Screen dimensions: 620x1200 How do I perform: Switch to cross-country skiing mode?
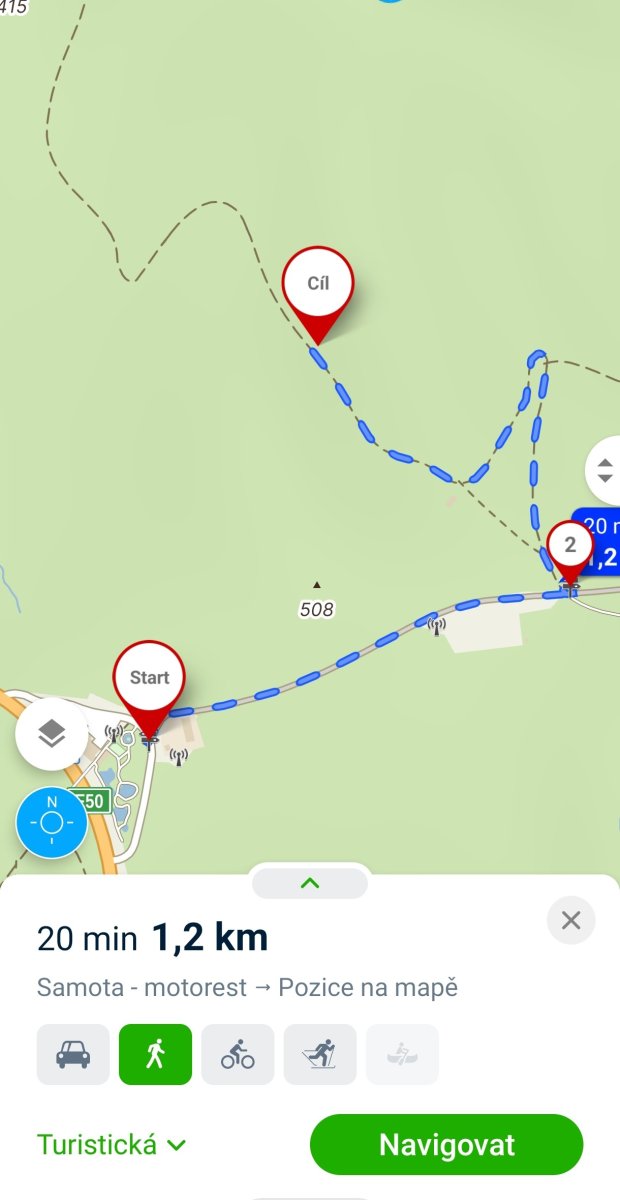320,1054
